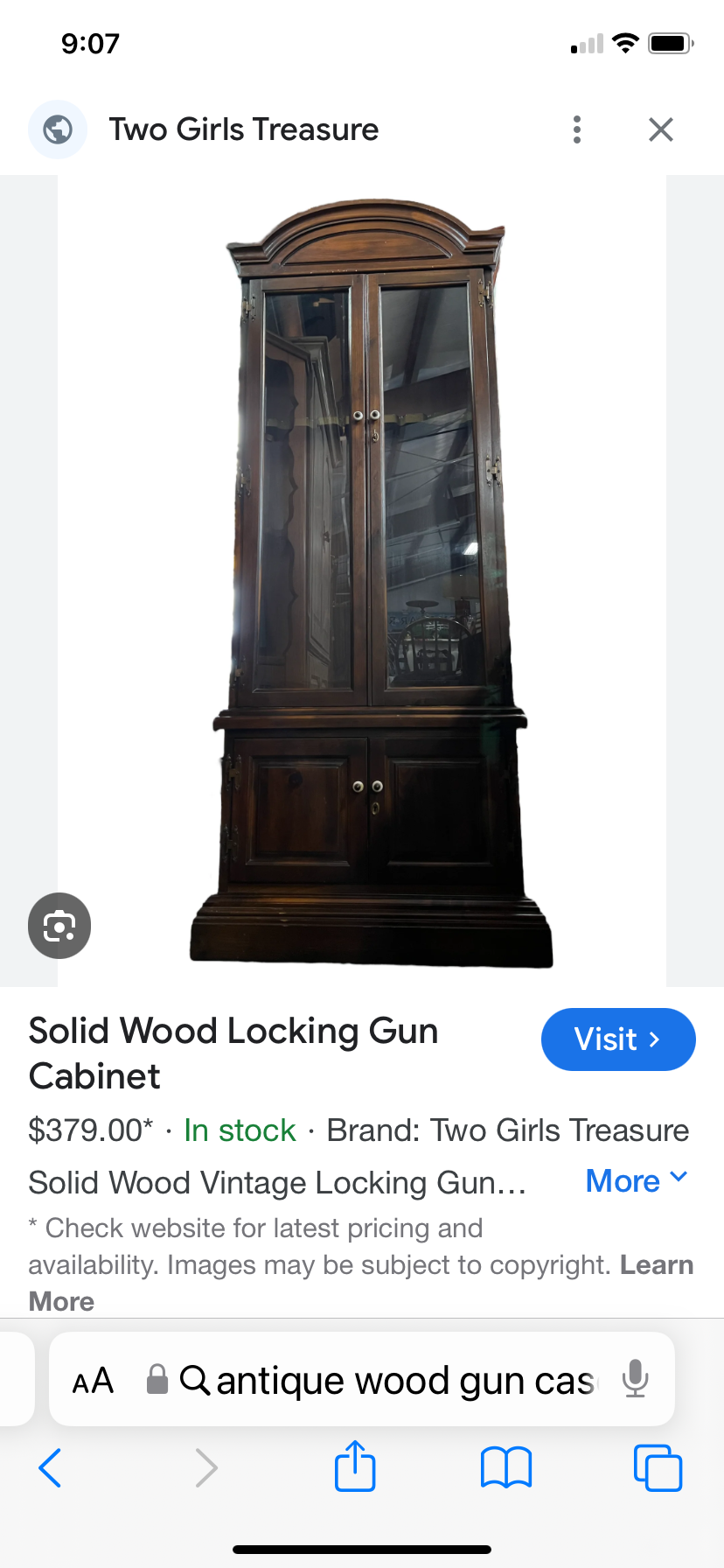Open Safari bookmarks

click(x=506, y=1467)
